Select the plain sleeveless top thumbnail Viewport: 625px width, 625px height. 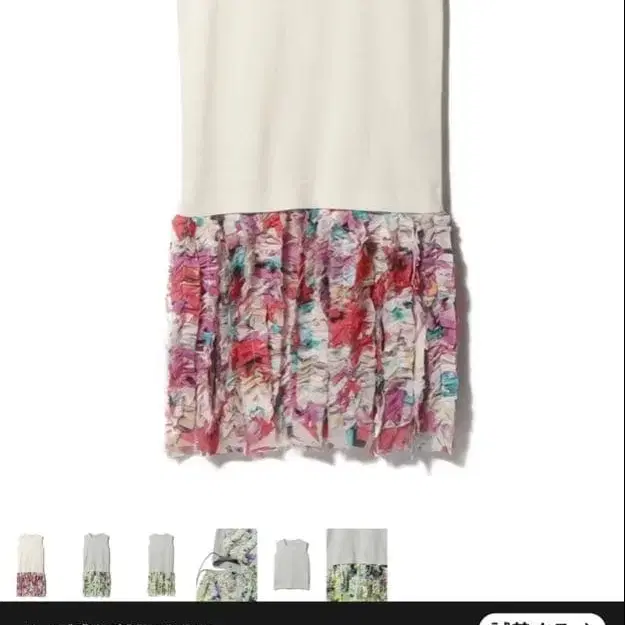pos(292,565)
